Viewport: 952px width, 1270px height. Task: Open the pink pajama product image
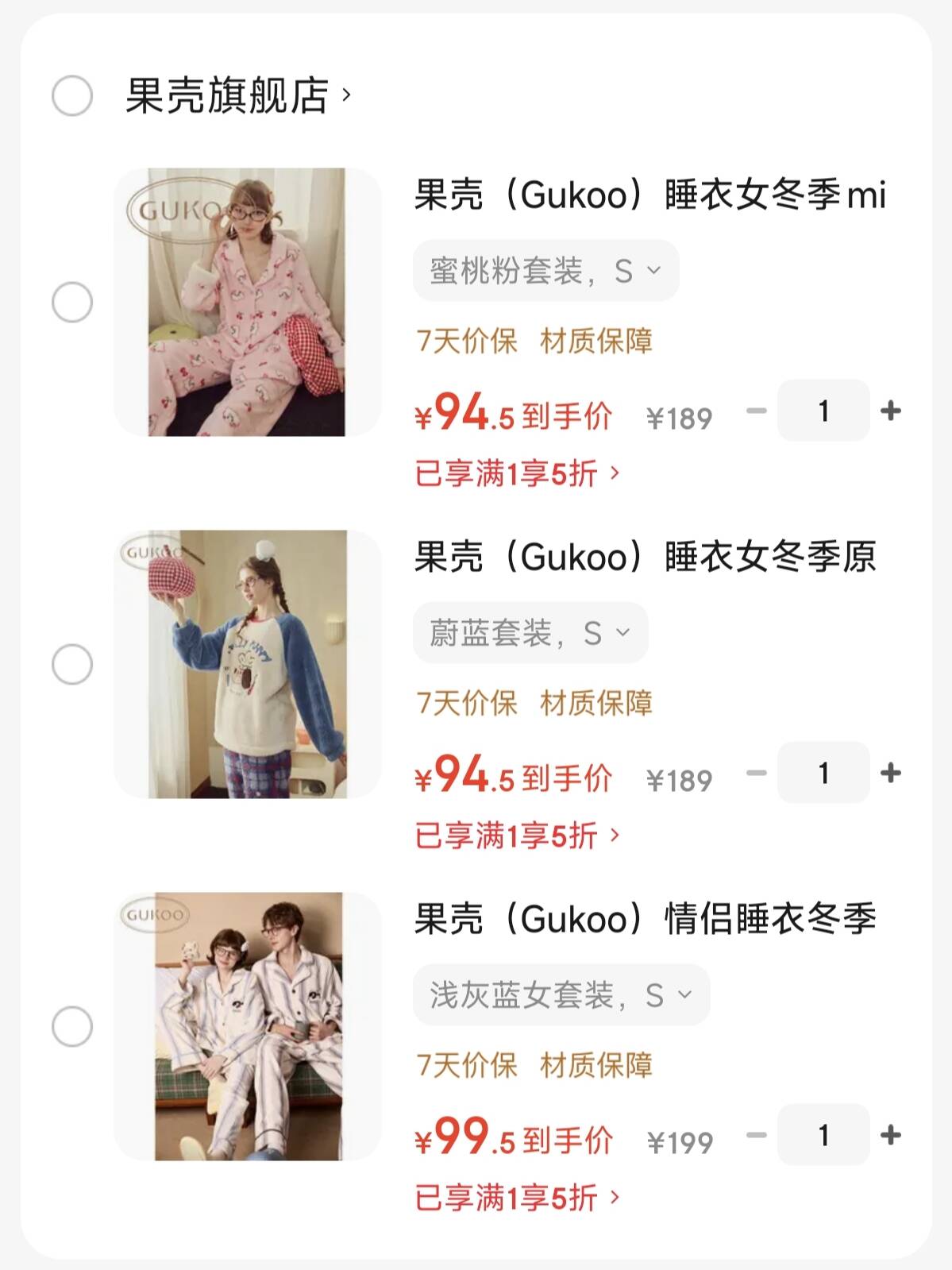[x=247, y=302]
